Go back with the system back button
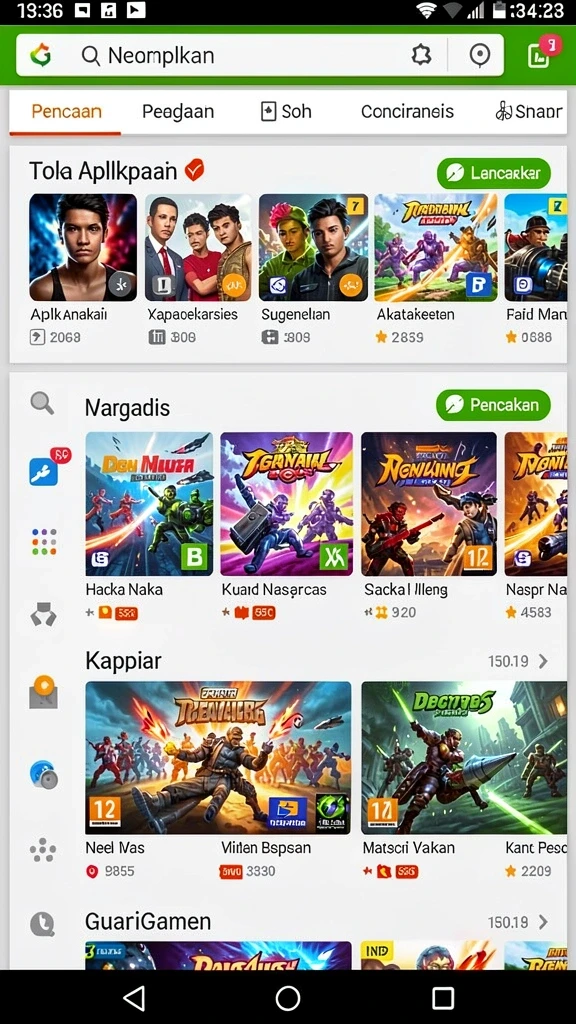 (134, 998)
